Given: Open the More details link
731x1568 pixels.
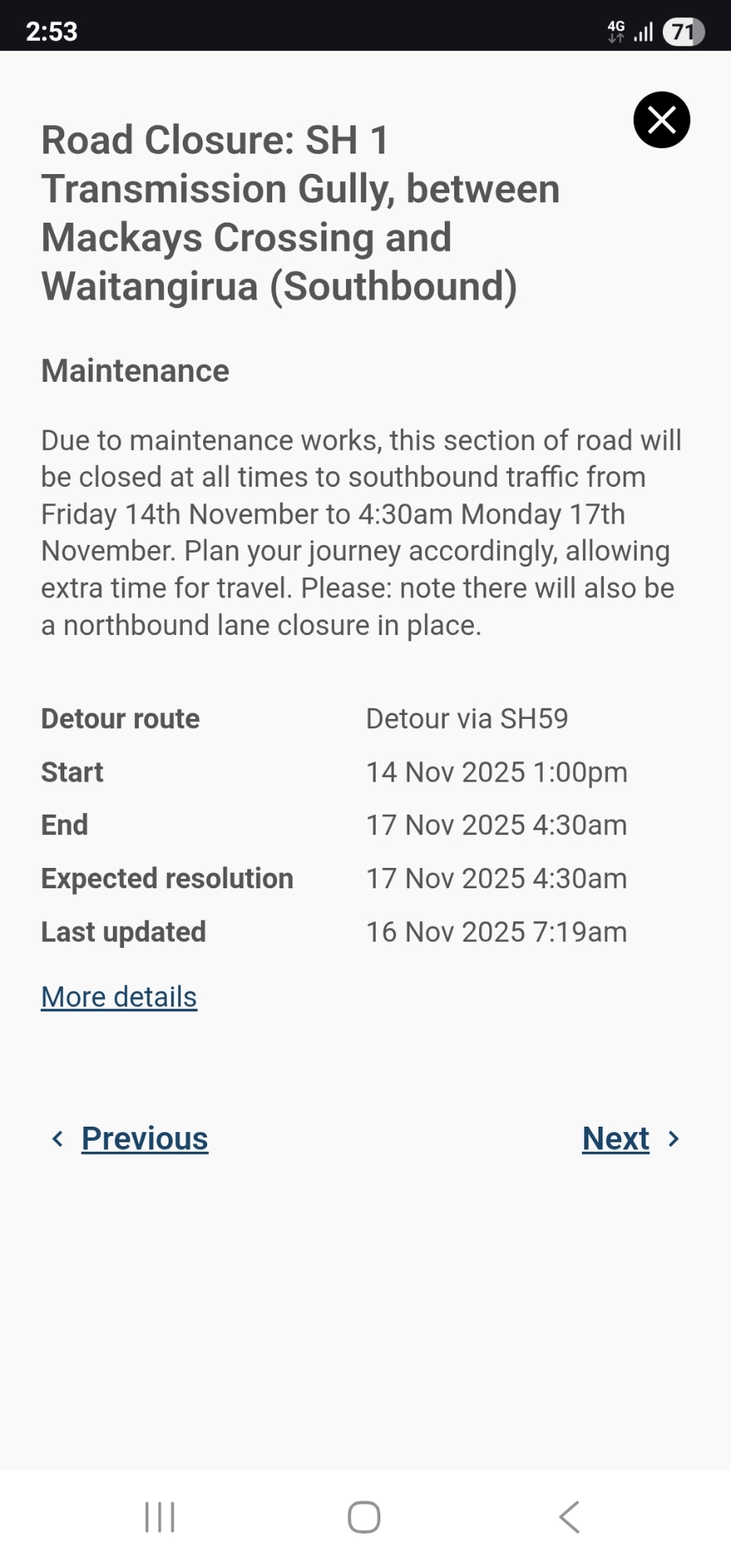Looking at the screenshot, I should 119,997.
